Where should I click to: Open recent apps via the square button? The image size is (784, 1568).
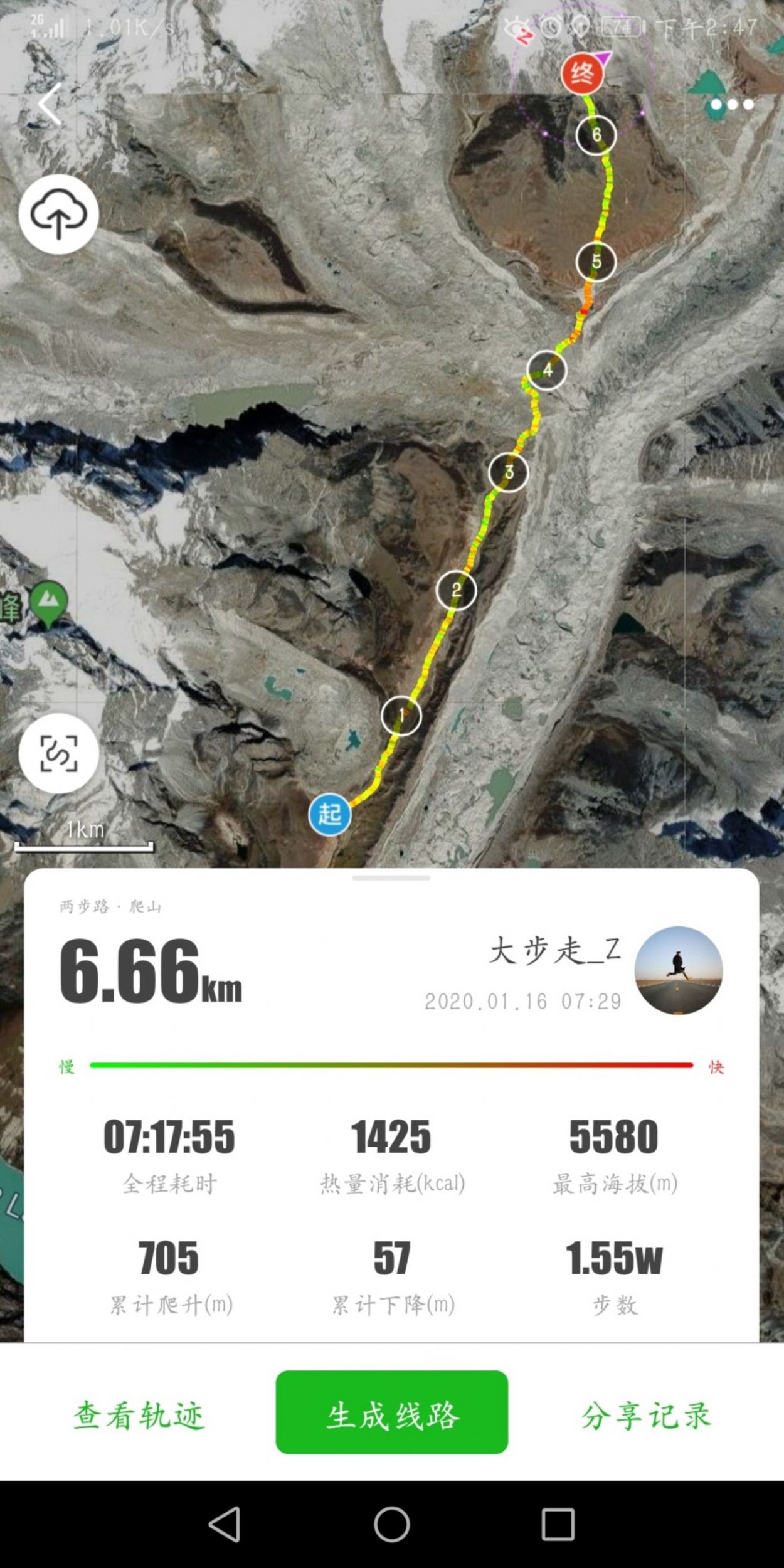coord(558,1524)
